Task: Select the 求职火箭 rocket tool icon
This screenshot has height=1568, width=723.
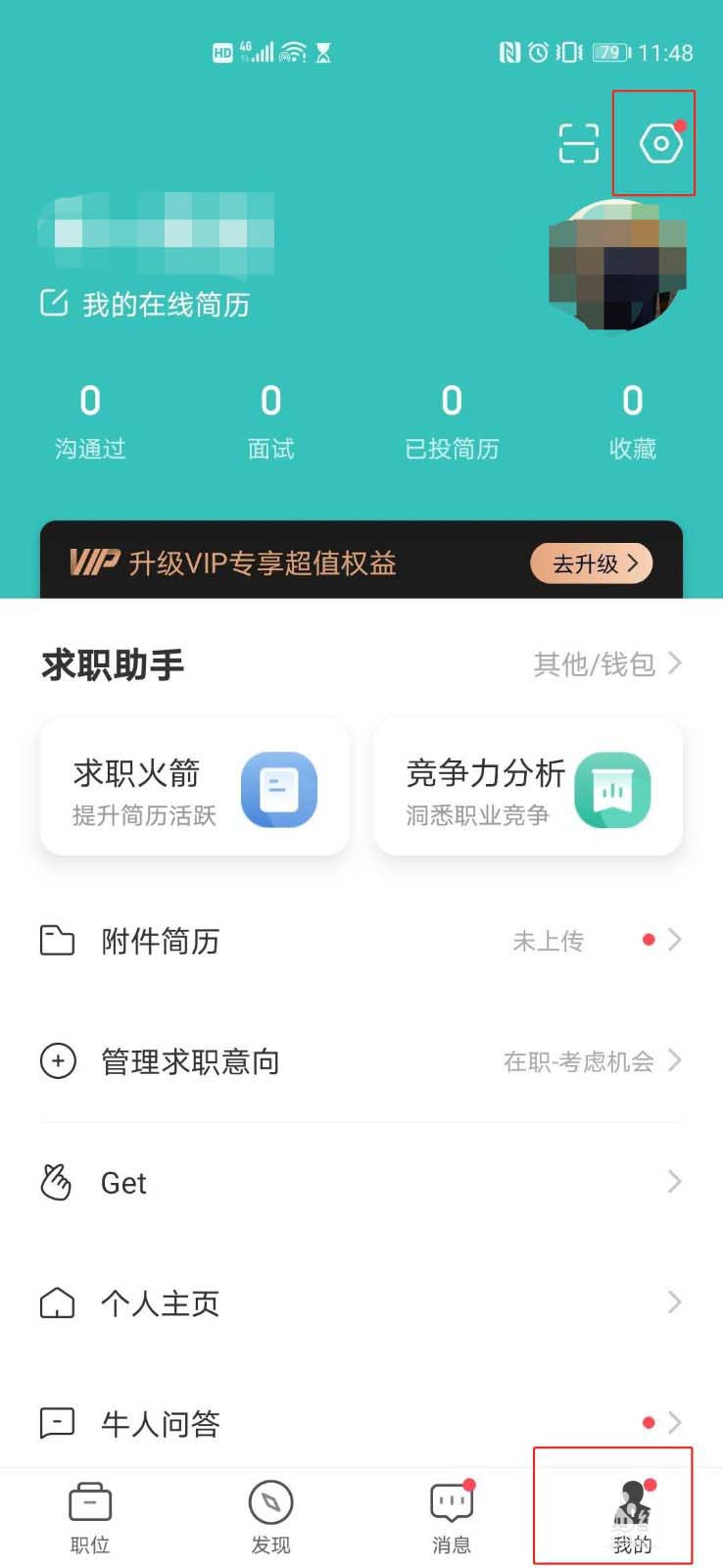Action: pyautogui.click(x=277, y=787)
